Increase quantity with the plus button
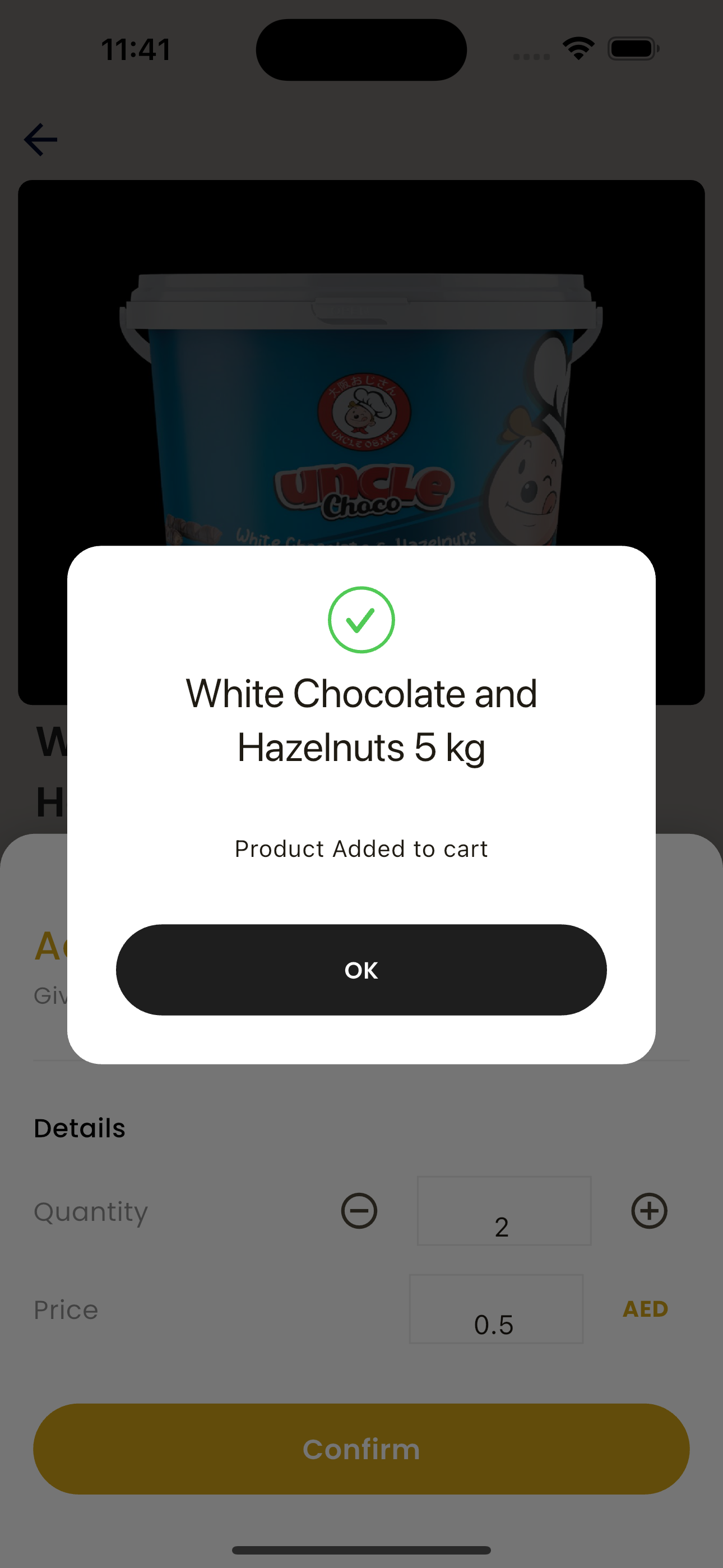This screenshot has width=723, height=1568. pyautogui.click(x=649, y=1211)
